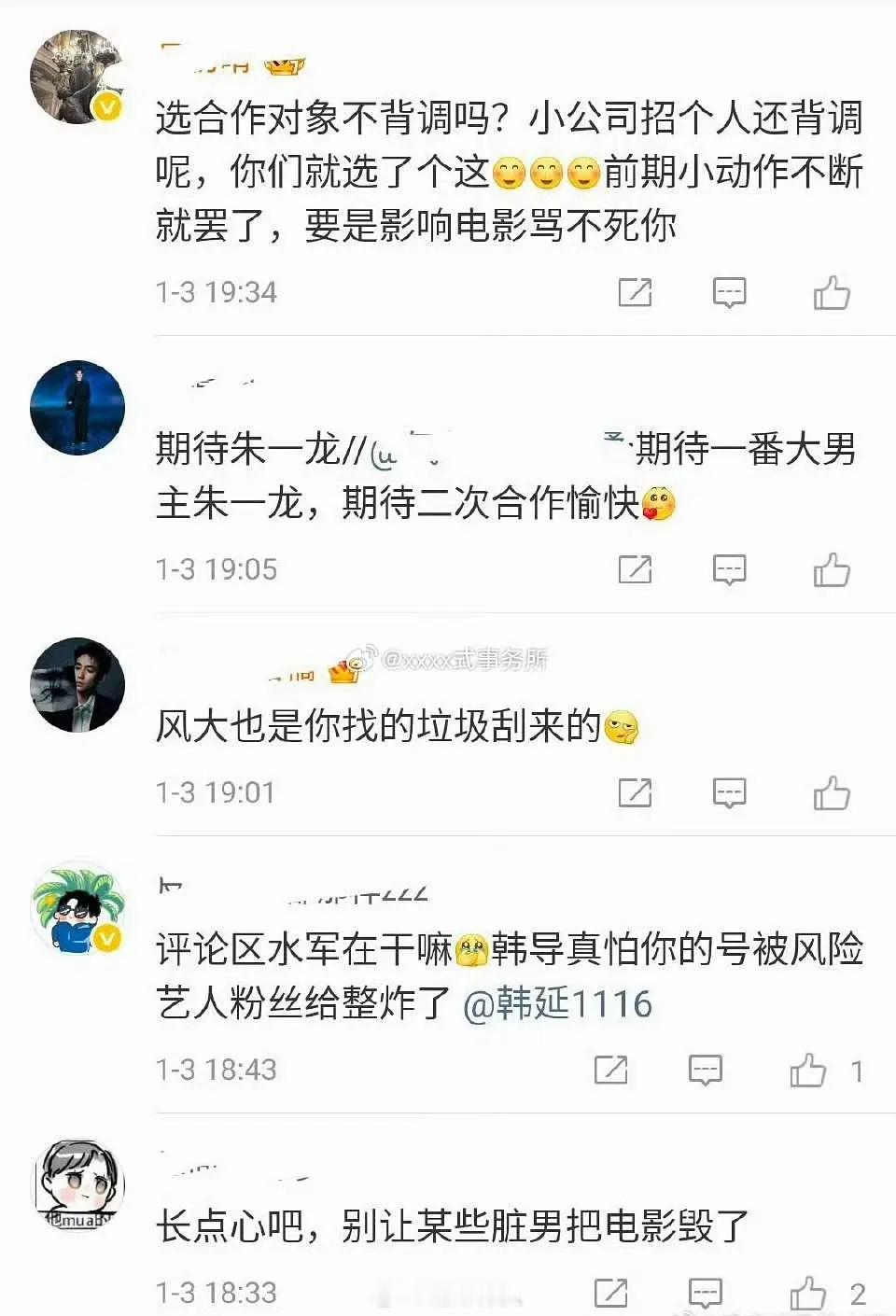
Task: Like the comment mentioning 水军
Action: coord(809,1069)
